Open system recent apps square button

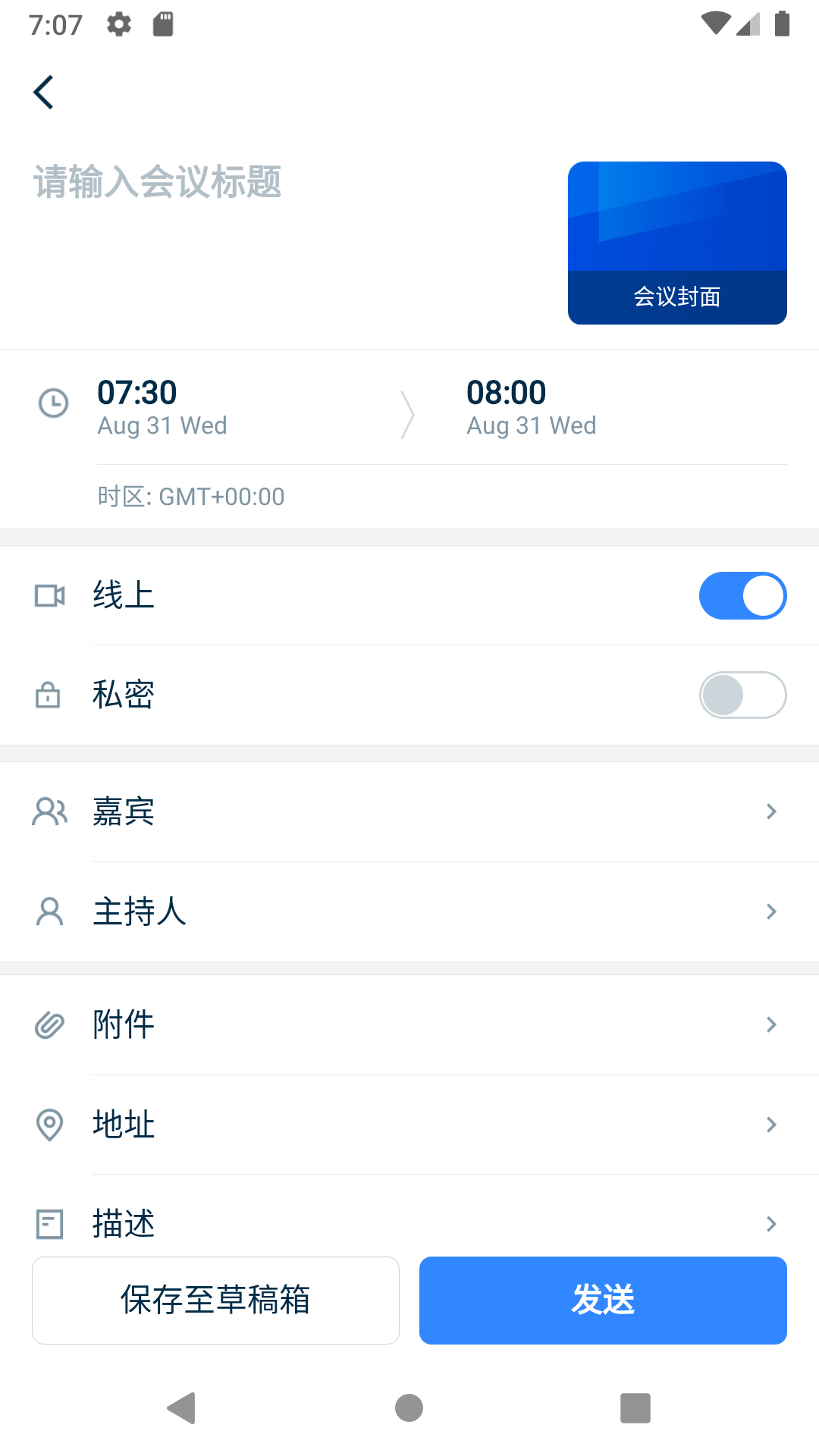coord(635,1408)
